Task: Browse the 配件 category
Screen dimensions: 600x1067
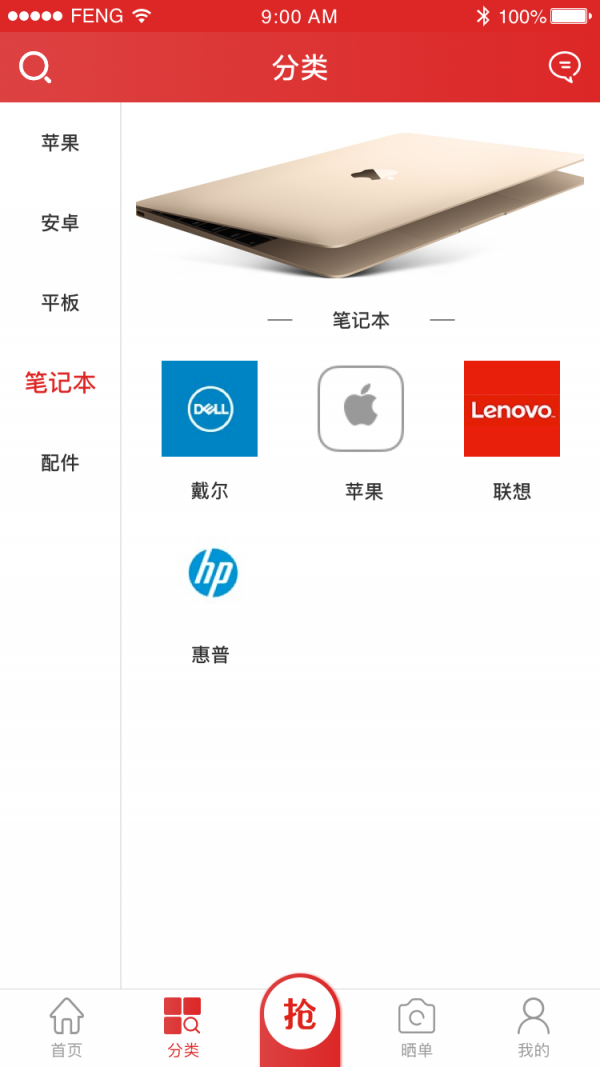Action: (60, 463)
